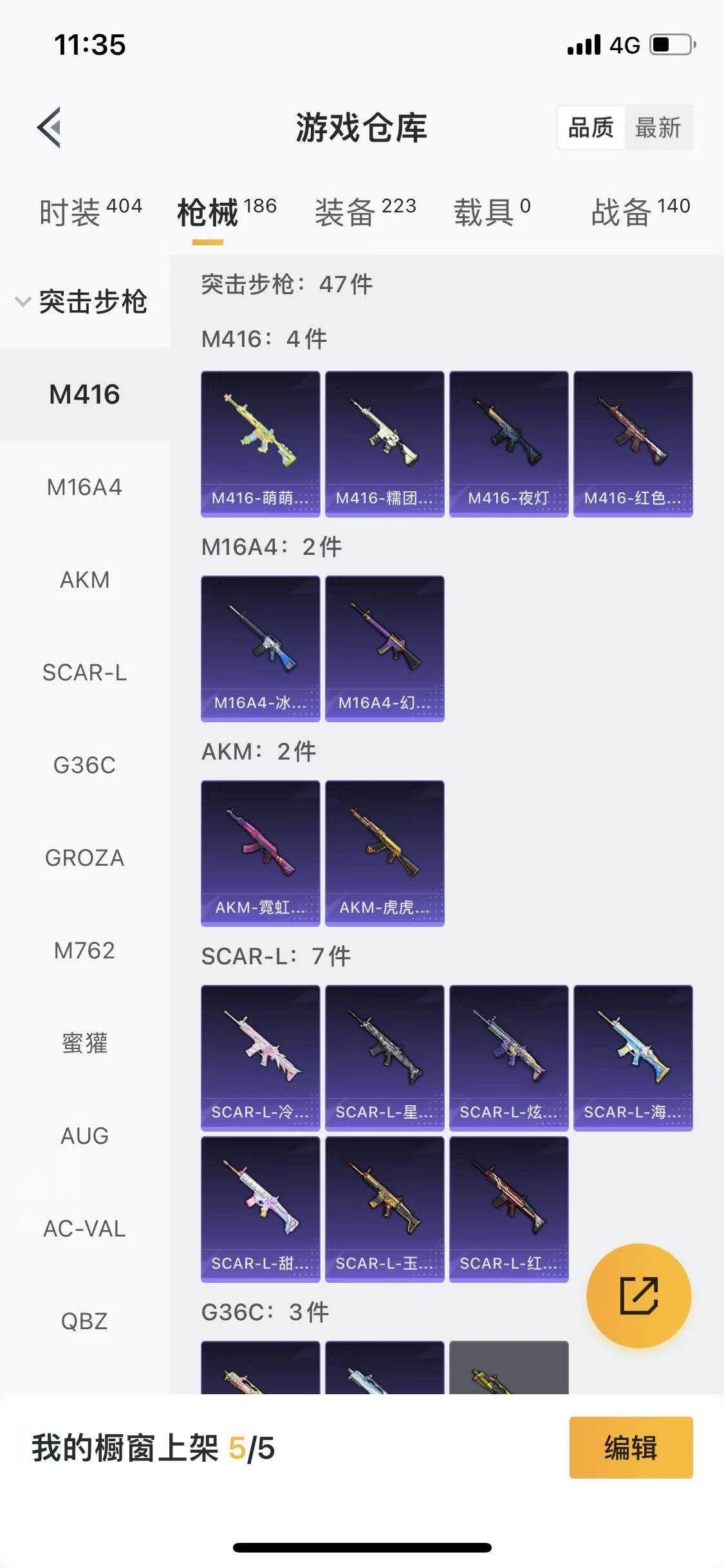Go back using the arrow icon
Viewport: 724px width, 1568px height.
pyautogui.click(x=50, y=127)
